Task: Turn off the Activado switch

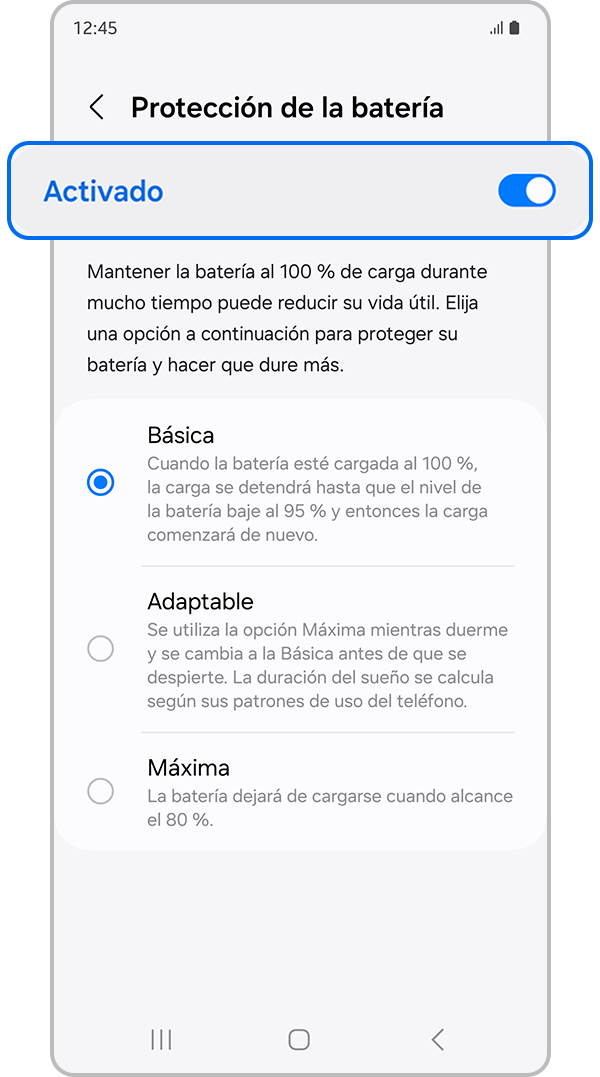Action: click(526, 191)
